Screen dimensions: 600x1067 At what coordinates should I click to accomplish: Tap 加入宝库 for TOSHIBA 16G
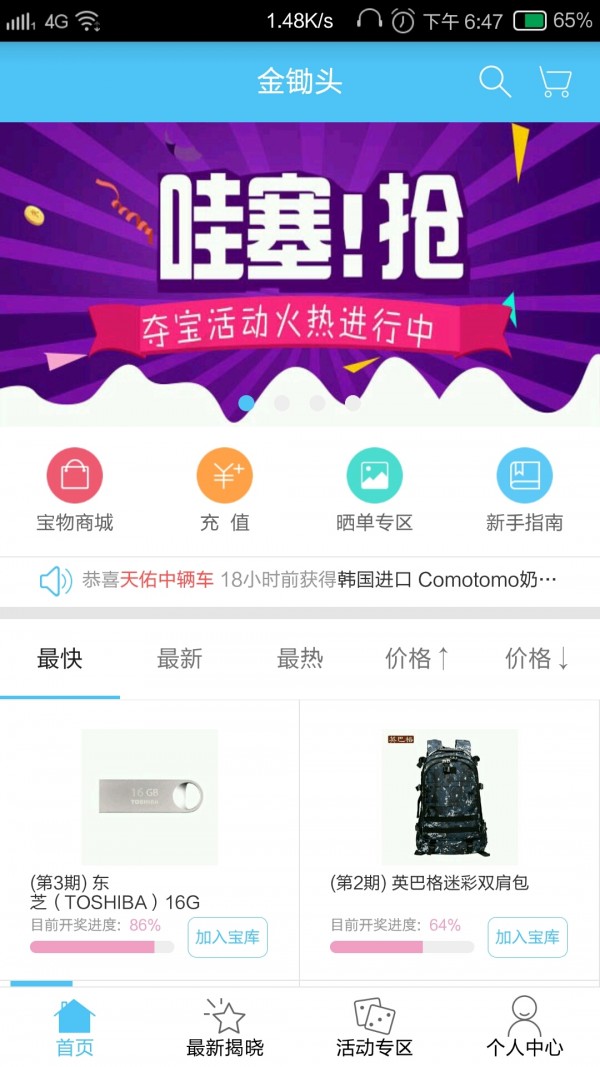coord(228,937)
